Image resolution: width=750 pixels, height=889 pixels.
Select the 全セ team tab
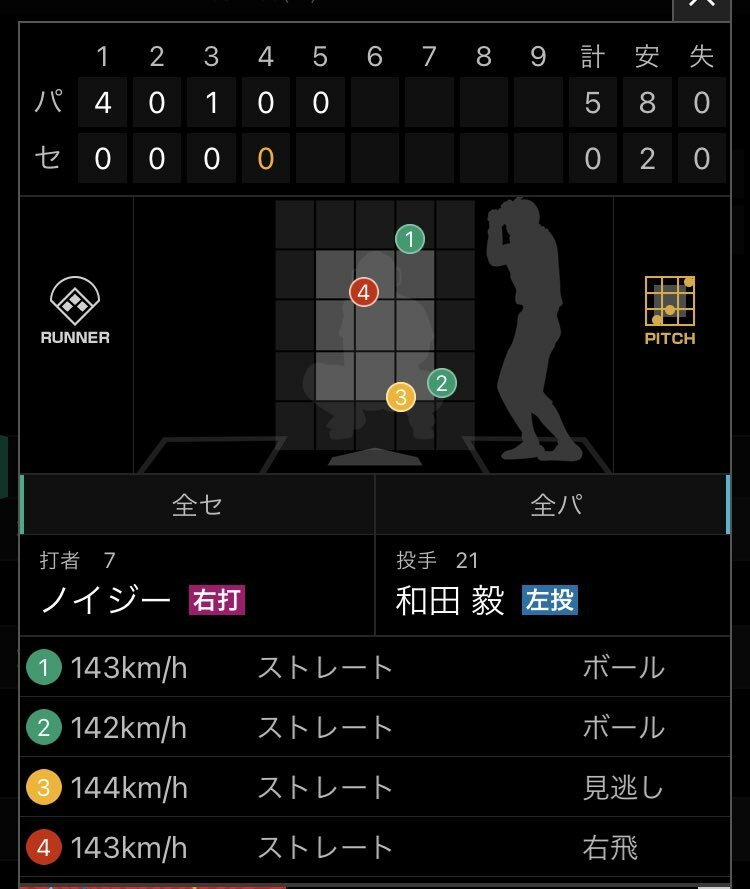click(x=197, y=505)
